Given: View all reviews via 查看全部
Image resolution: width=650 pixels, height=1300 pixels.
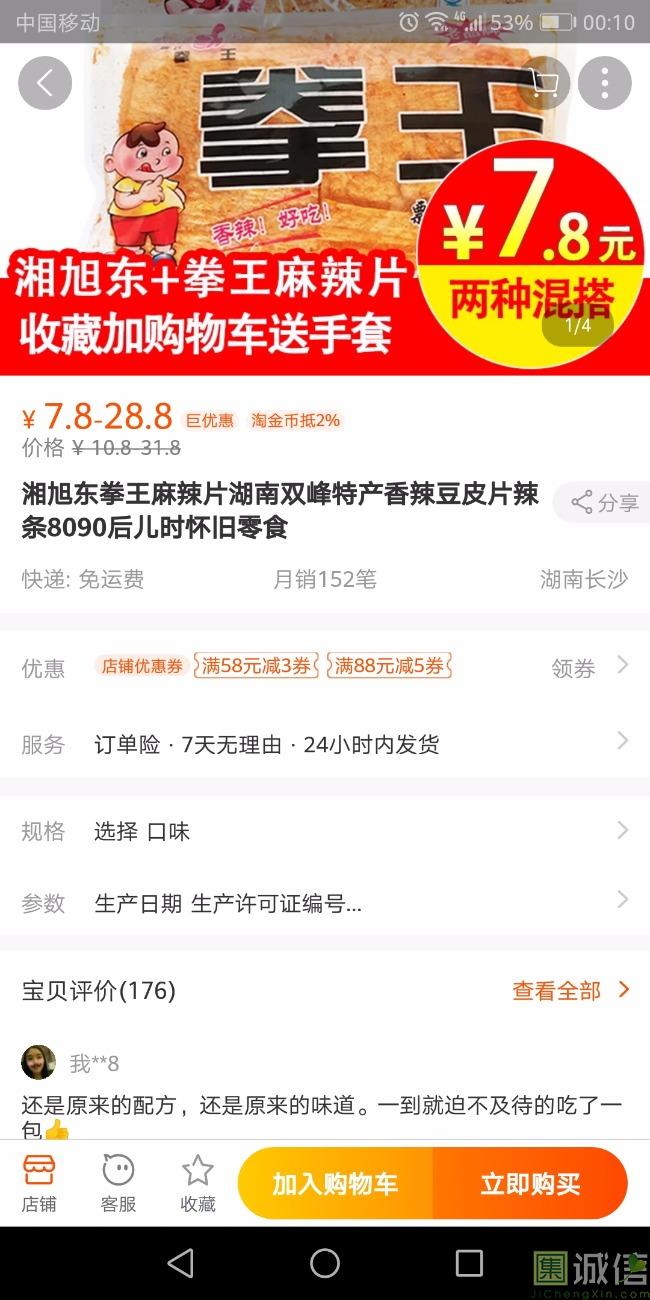Looking at the screenshot, I should click(x=570, y=990).
